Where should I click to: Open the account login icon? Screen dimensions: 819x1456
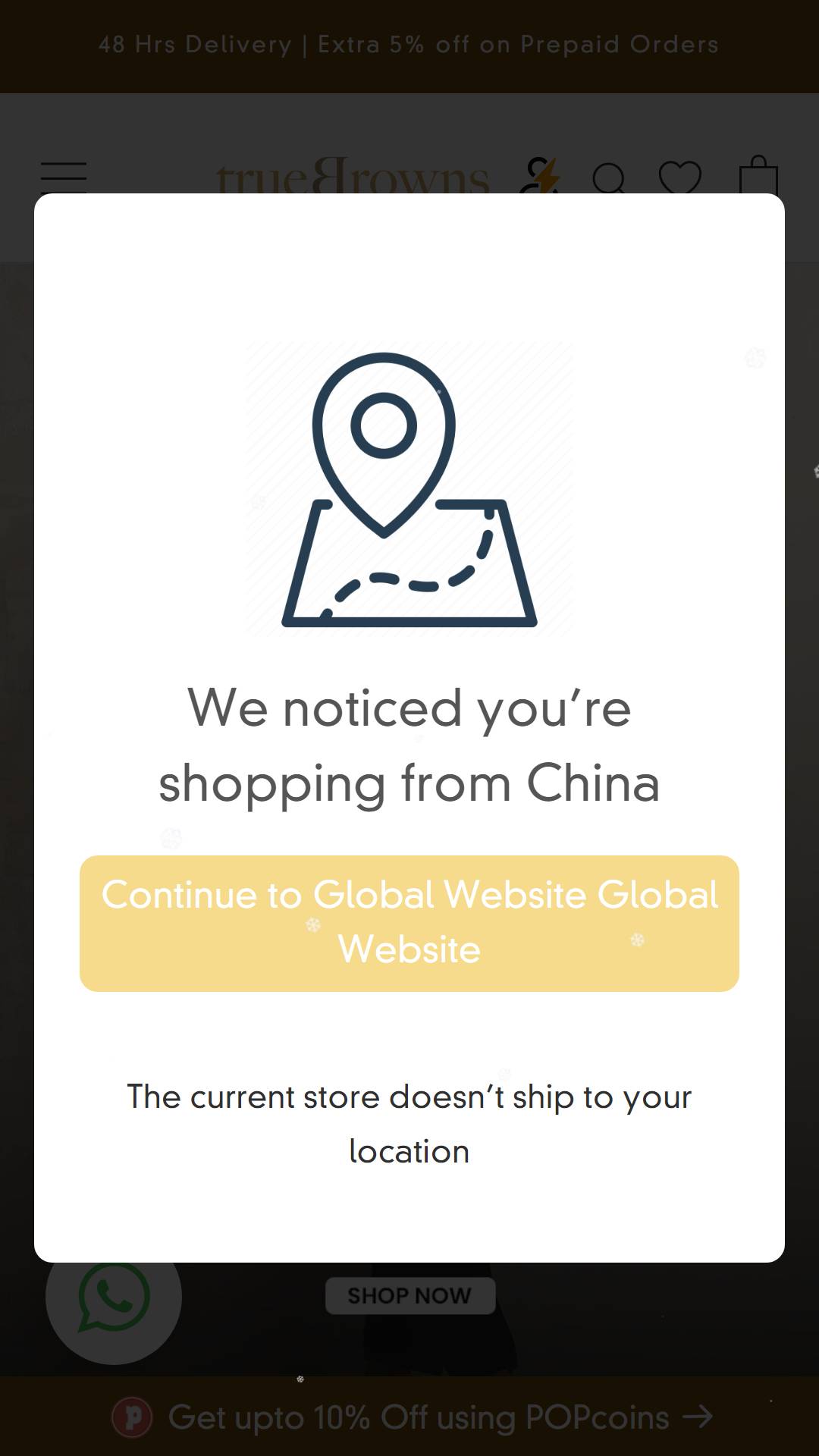[539, 177]
